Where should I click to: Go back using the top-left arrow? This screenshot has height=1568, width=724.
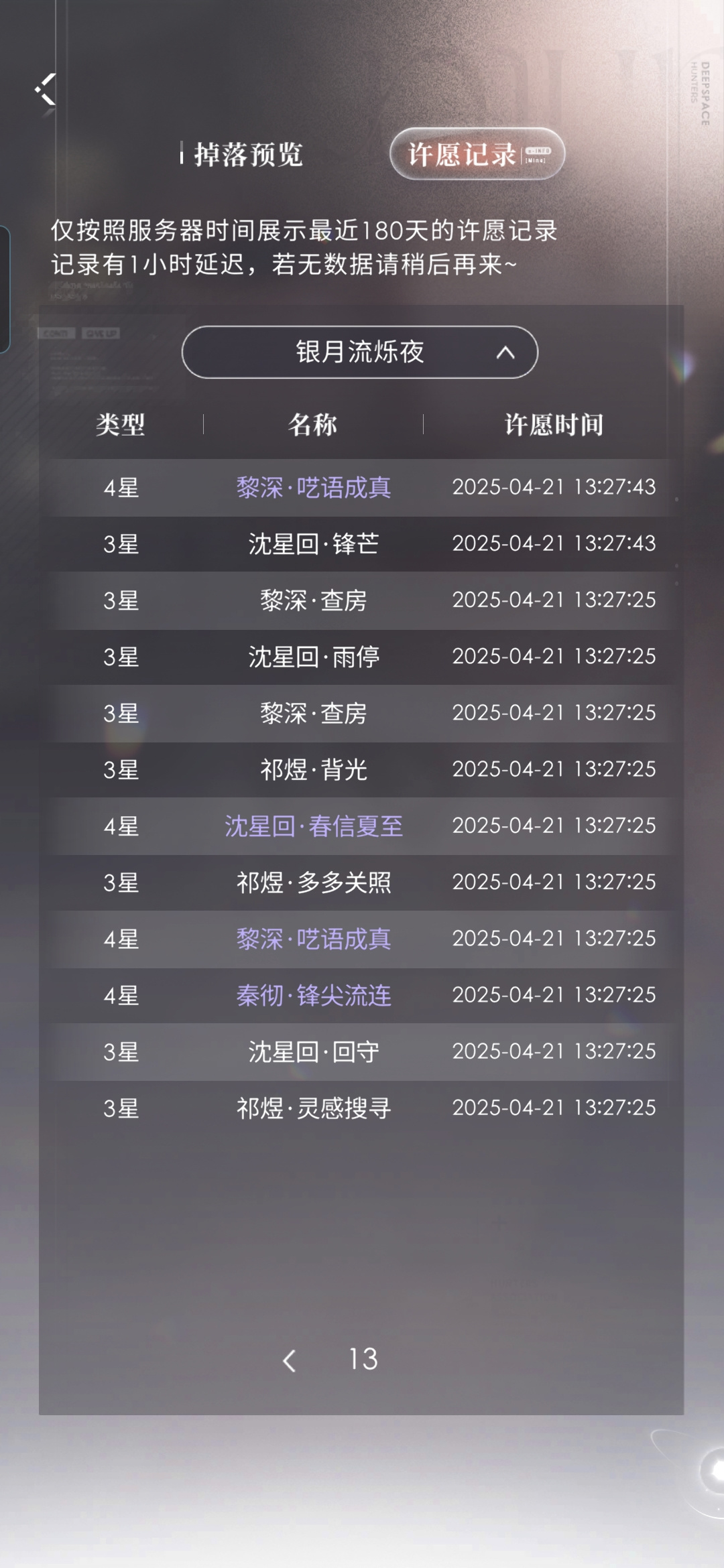(45, 90)
